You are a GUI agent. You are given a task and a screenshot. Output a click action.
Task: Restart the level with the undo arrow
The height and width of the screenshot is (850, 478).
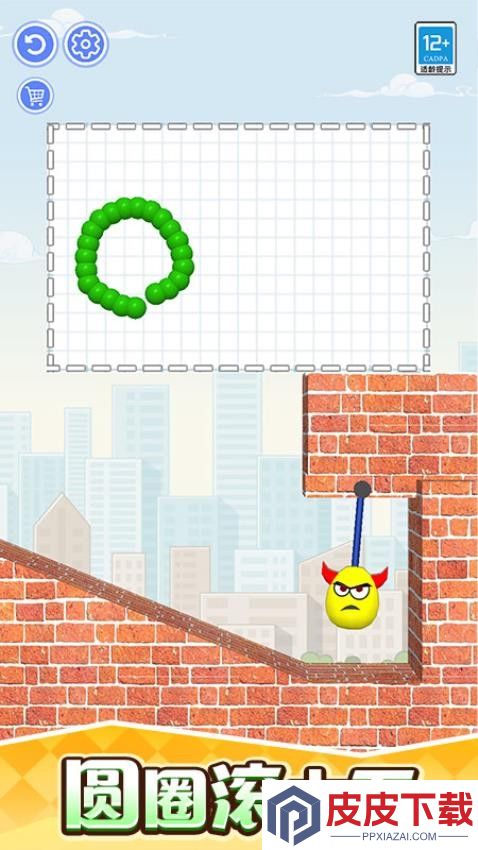click(x=35, y=44)
